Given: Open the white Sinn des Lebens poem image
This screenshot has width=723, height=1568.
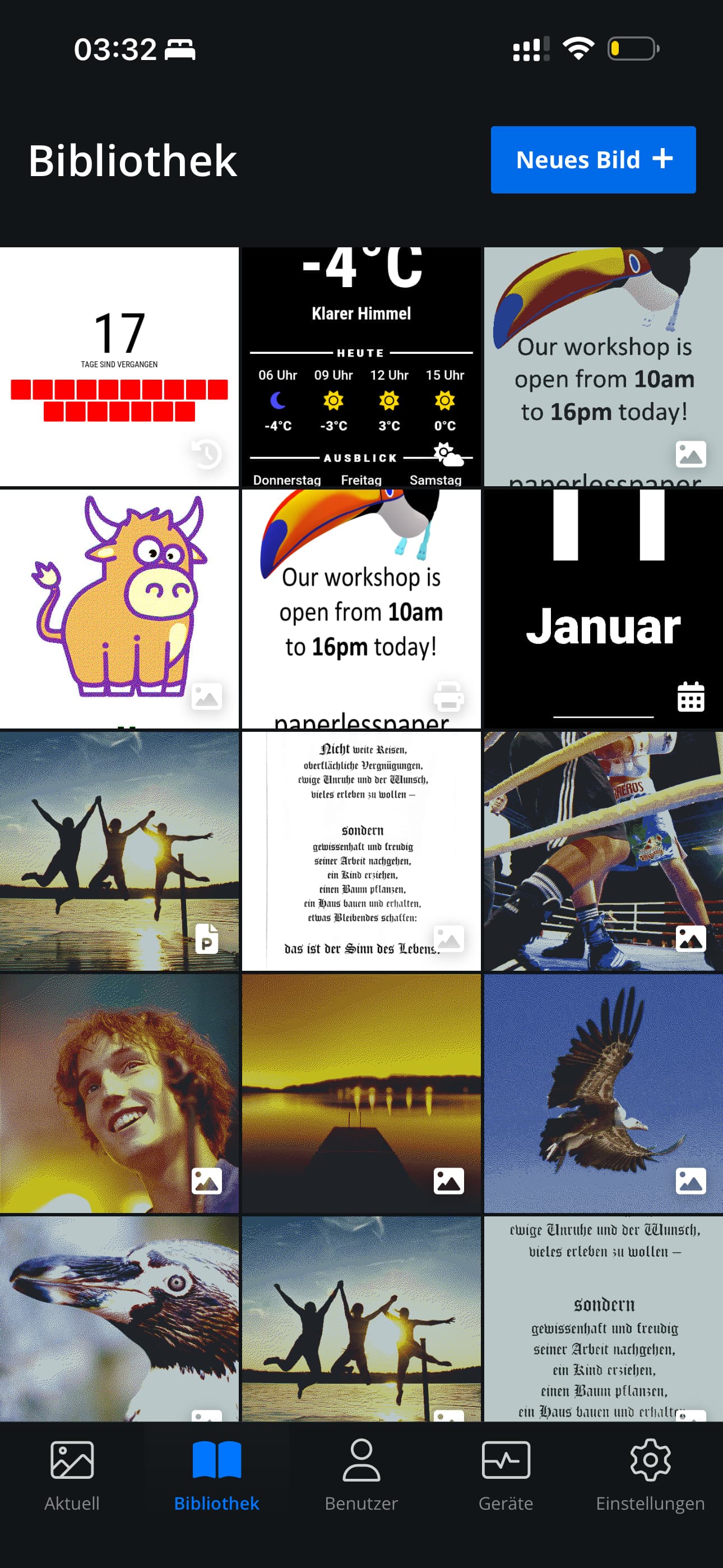Looking at the screenshot, I should (361, 851).
